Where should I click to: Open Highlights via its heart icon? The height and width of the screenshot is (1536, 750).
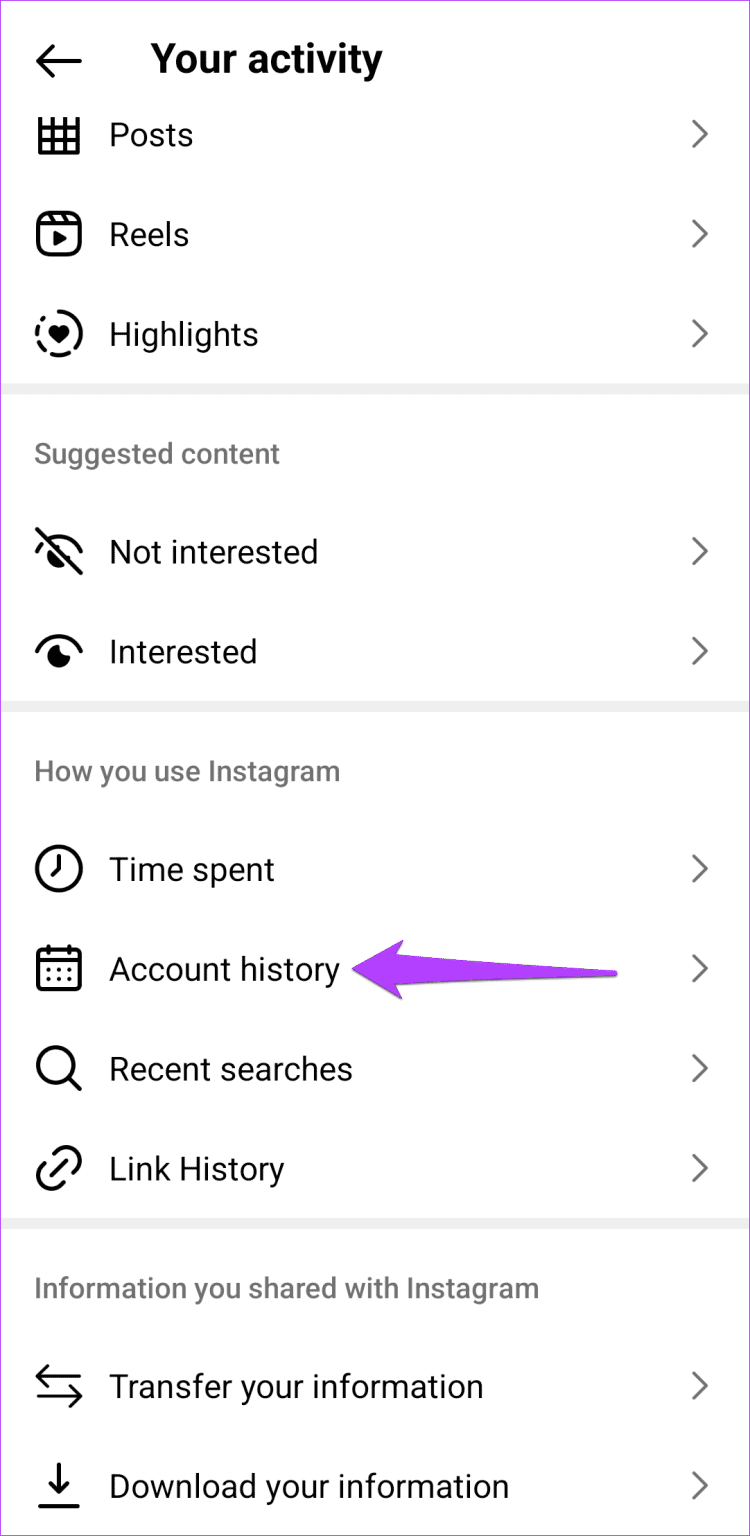pos(58,333)
